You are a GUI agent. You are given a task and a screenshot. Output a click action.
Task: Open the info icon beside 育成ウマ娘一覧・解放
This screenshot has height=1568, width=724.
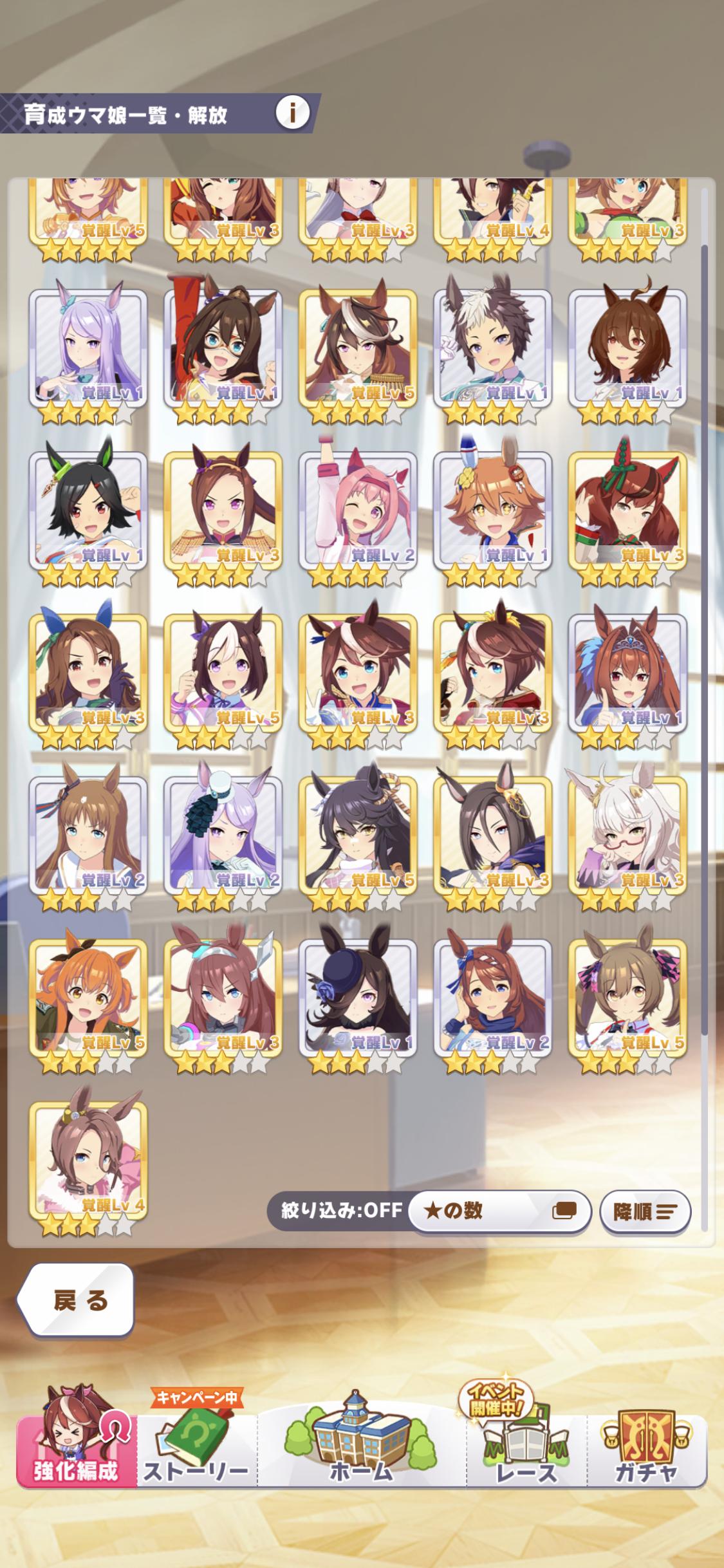coord(293,113)
